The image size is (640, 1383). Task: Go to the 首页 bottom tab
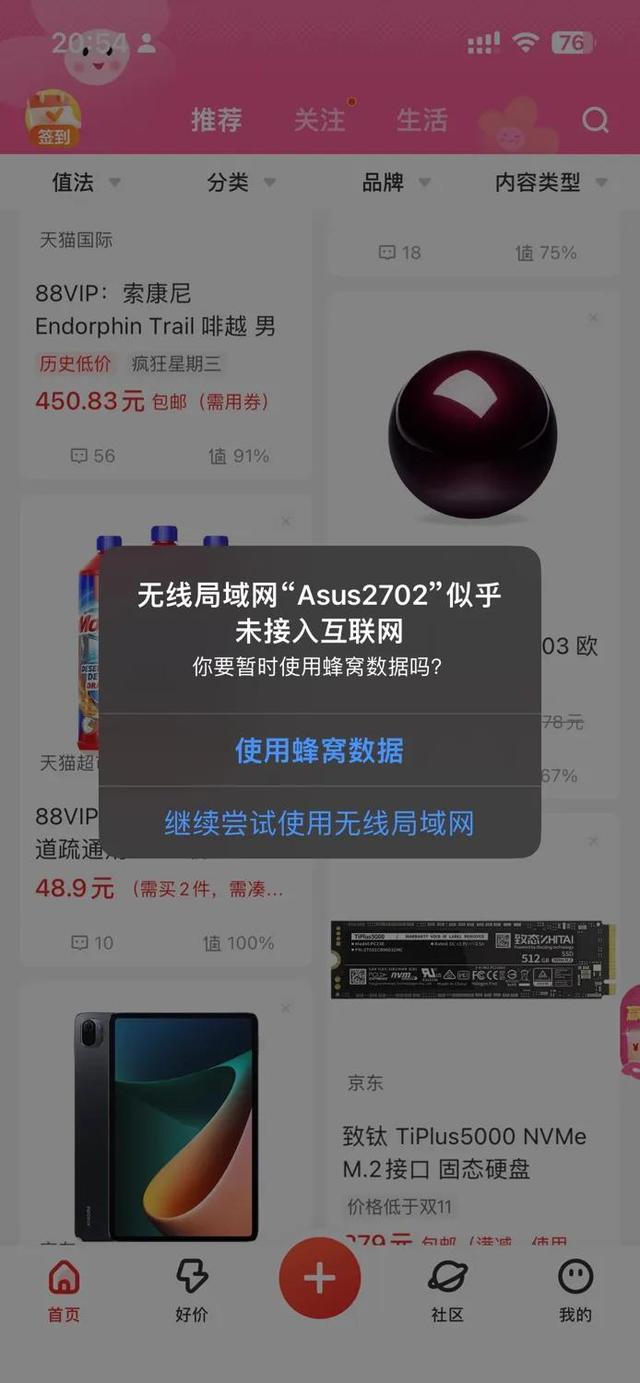pyautogui.click(x=64, y=1290)
